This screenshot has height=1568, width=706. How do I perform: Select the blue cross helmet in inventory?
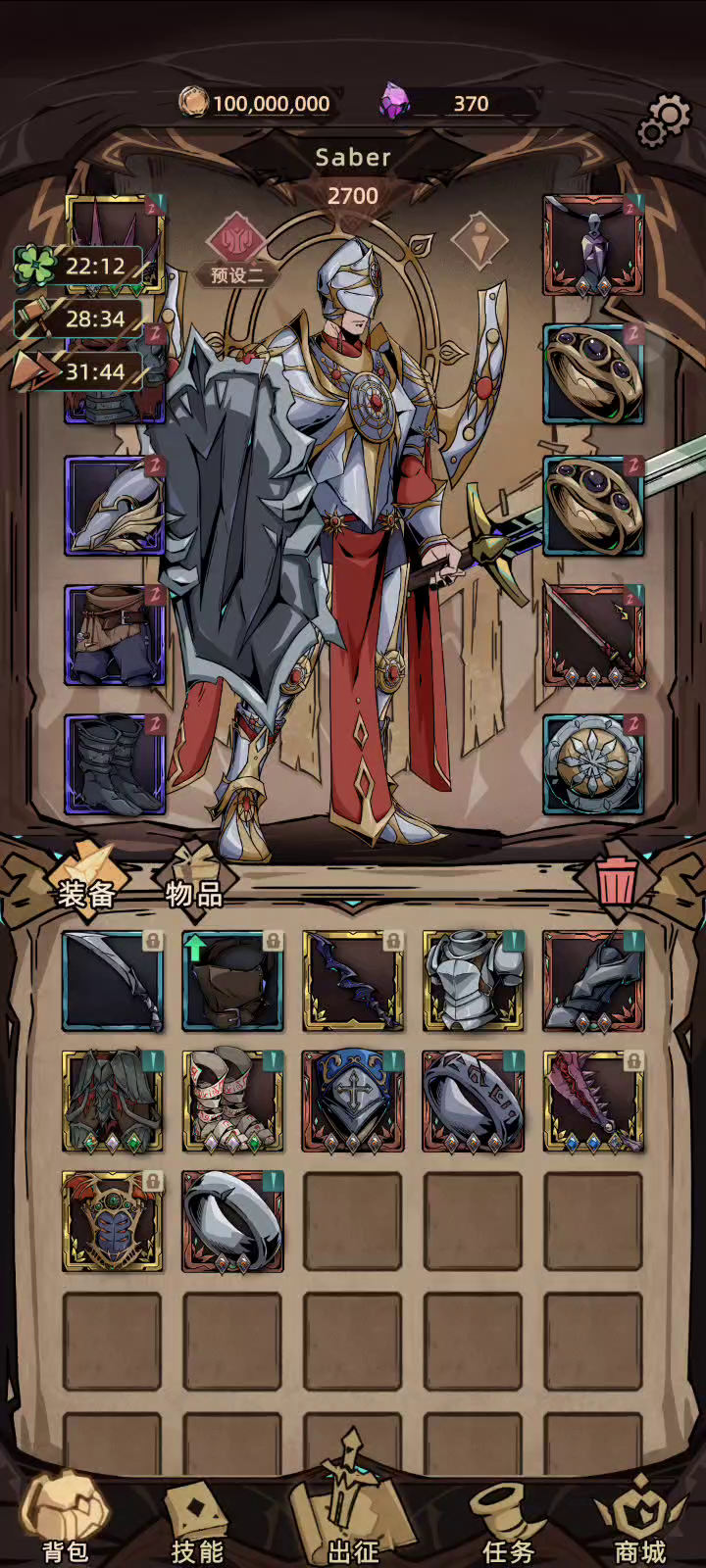tap(353, 1102)
